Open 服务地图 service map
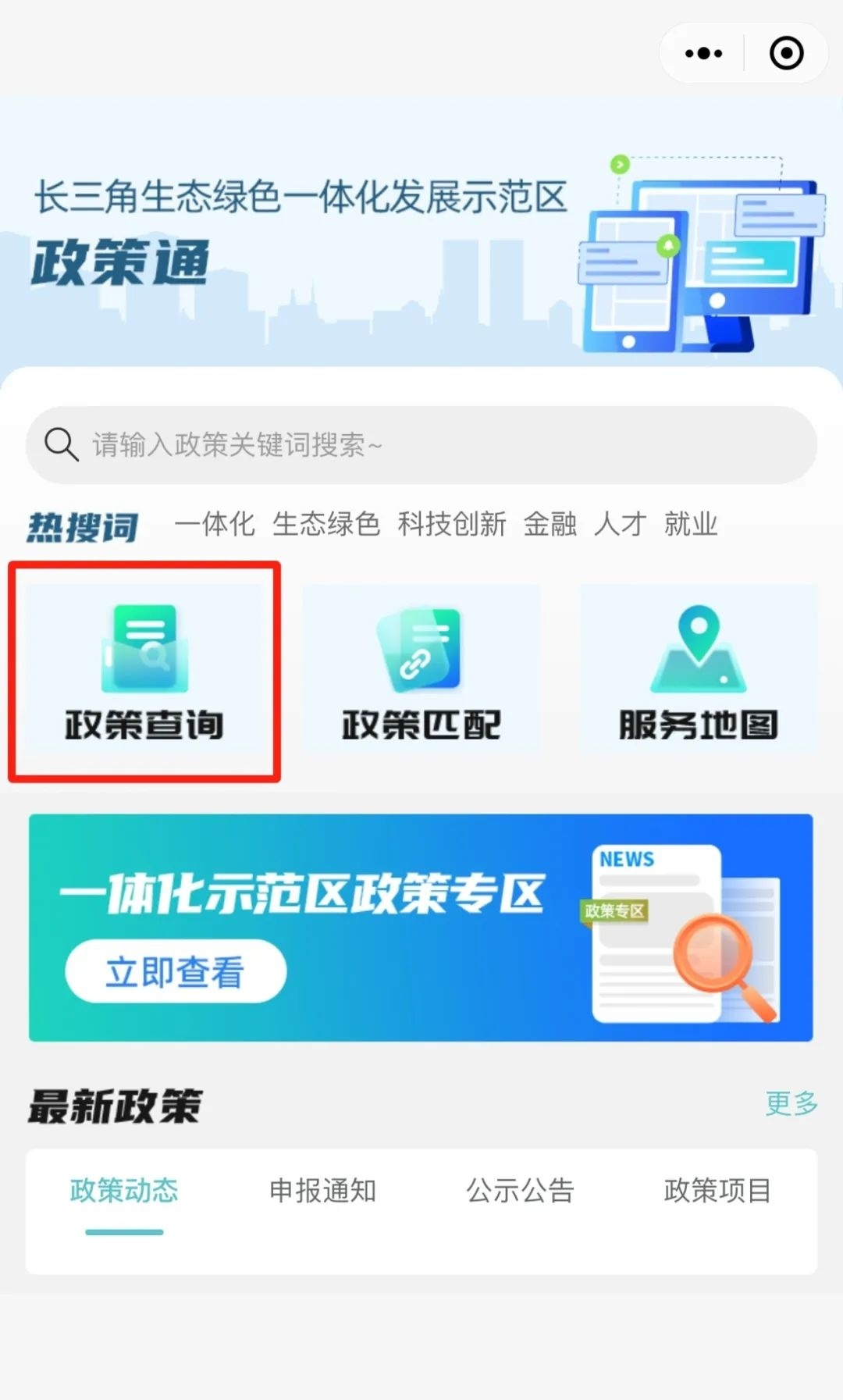This screenshot has width=843, height=1400. [699, 672]
